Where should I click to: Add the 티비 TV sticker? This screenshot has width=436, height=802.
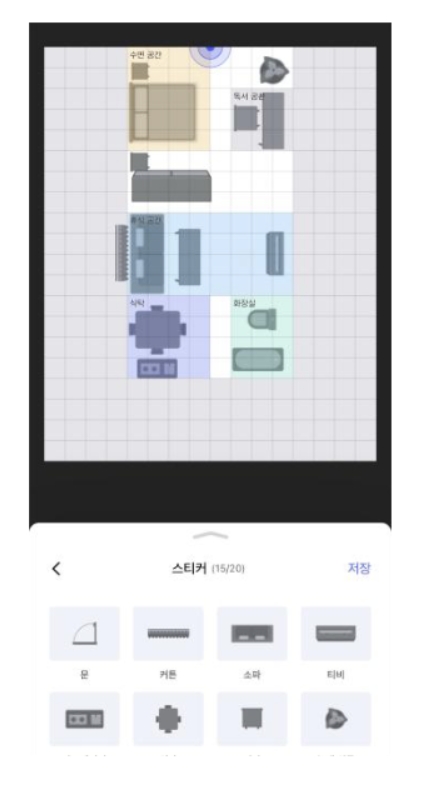coord(336,634)
